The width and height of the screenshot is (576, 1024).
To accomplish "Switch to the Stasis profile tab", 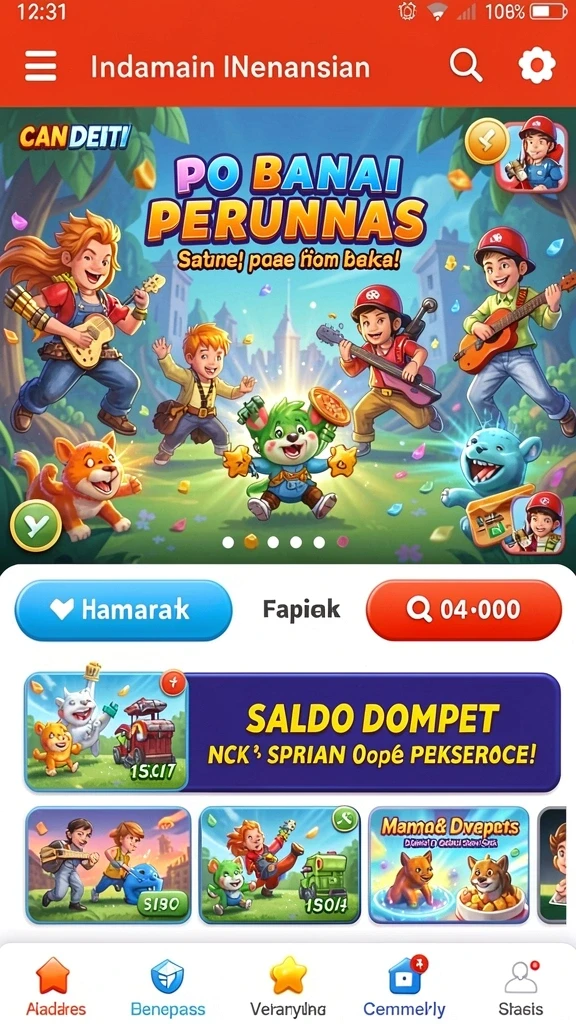I will pos(521,986).
